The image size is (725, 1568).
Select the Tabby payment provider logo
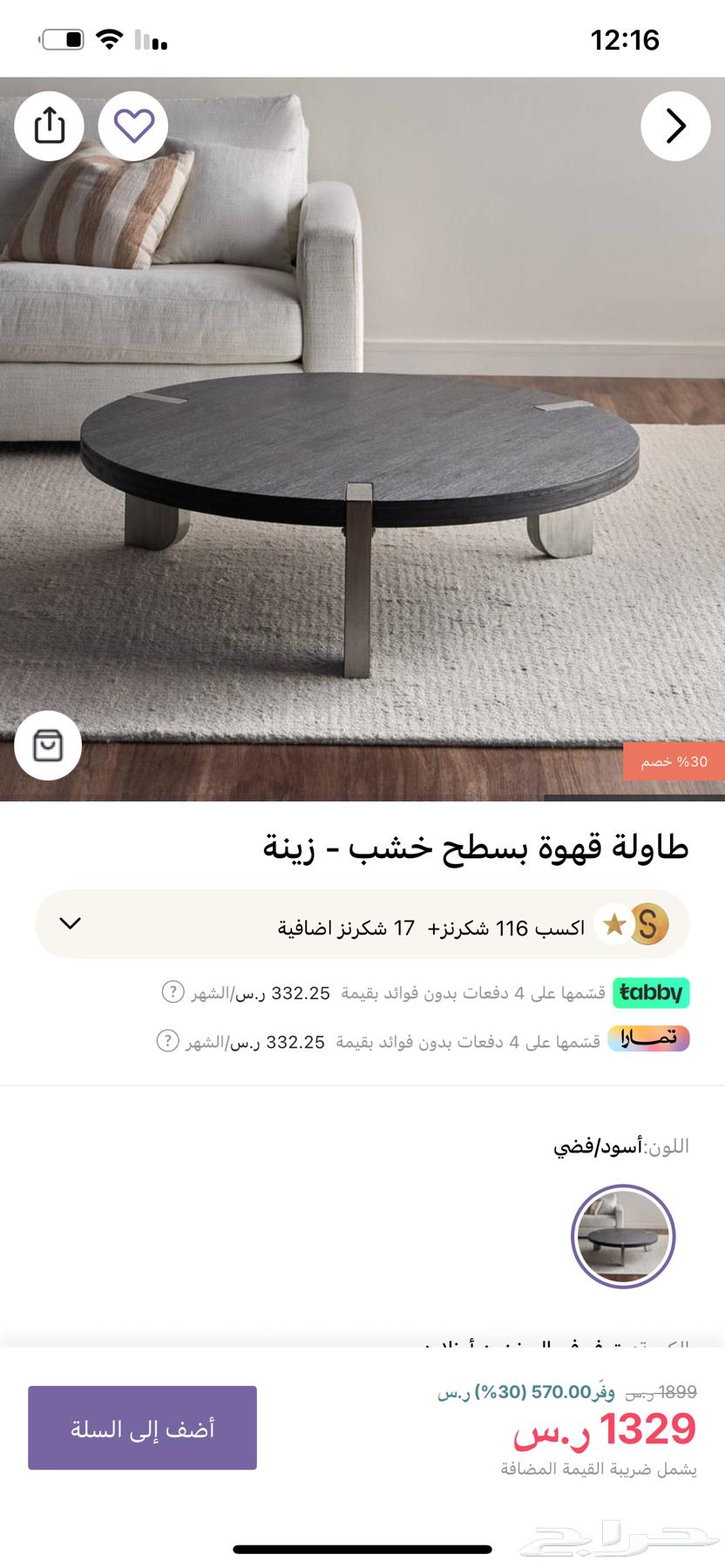pyautogui.click(x=651, y=993)
